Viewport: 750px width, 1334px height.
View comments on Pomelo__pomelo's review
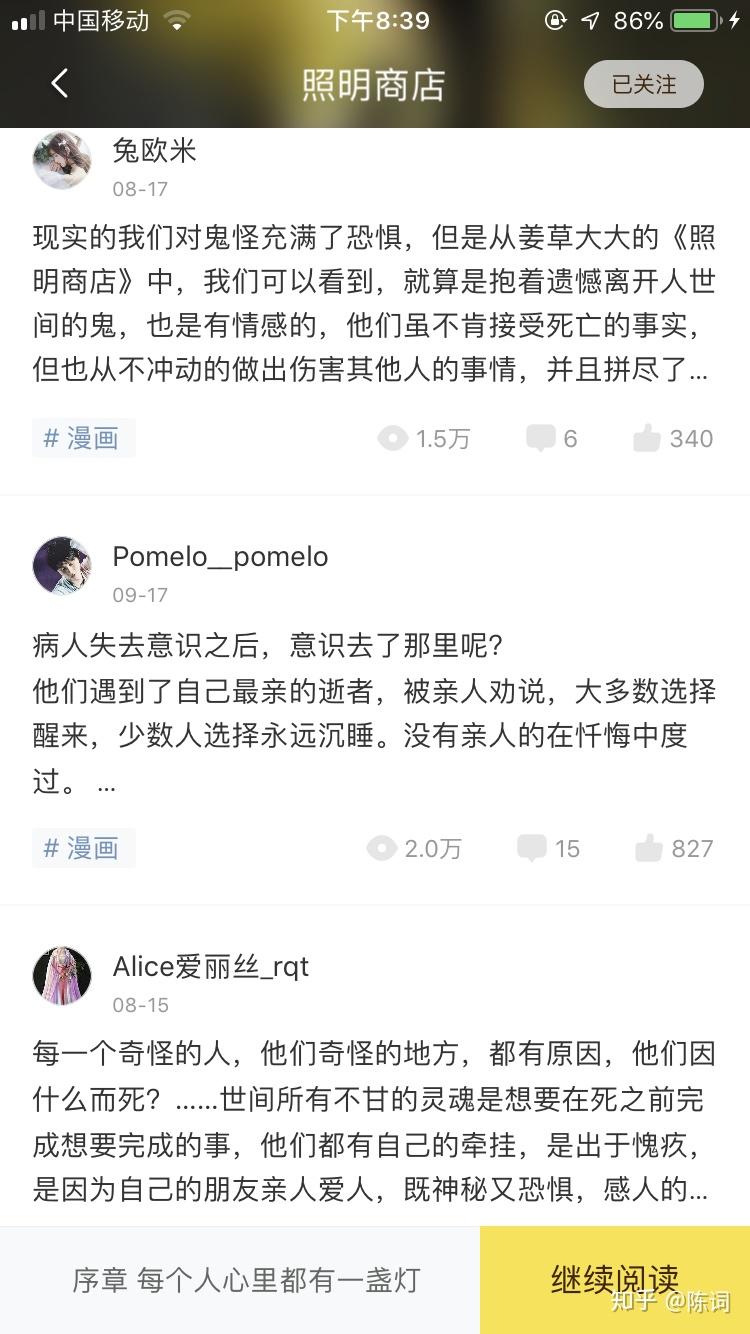tap(548, 848)
